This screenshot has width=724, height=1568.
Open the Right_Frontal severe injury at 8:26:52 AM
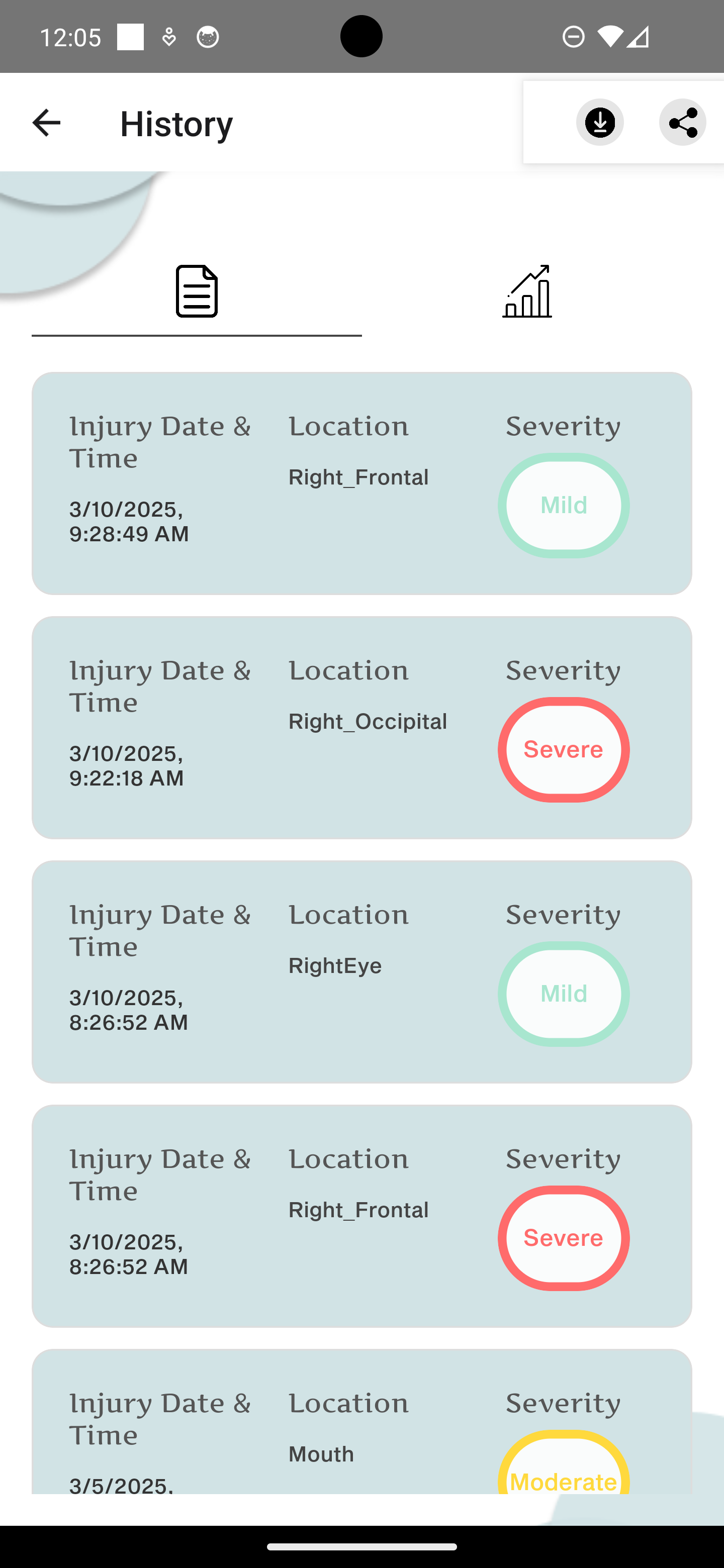click(361, 1216)
